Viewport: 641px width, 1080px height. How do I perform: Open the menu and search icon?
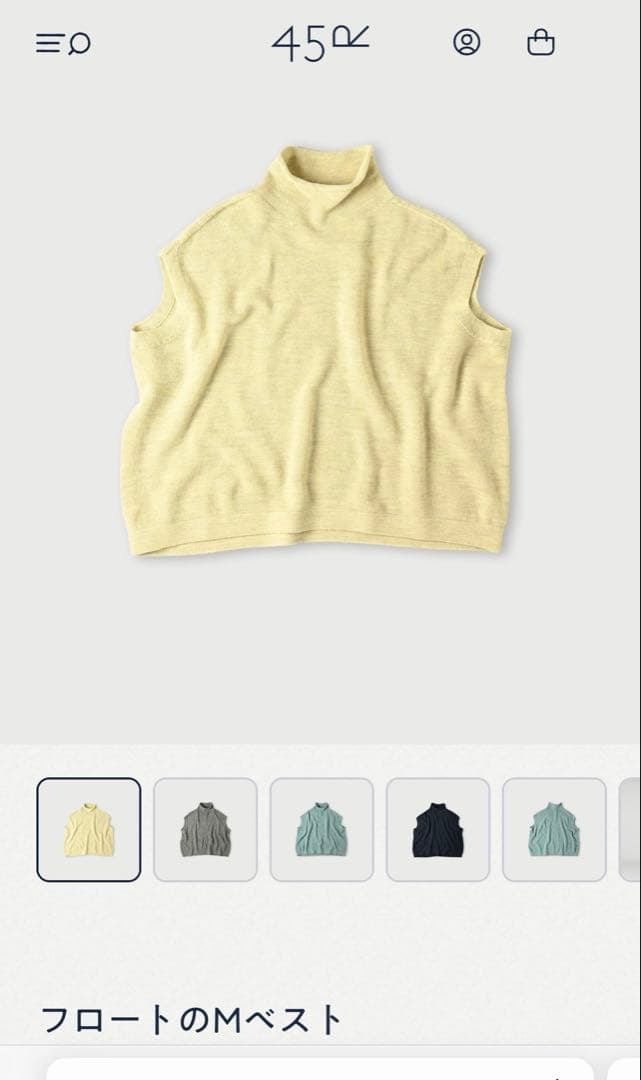[63, 43]
